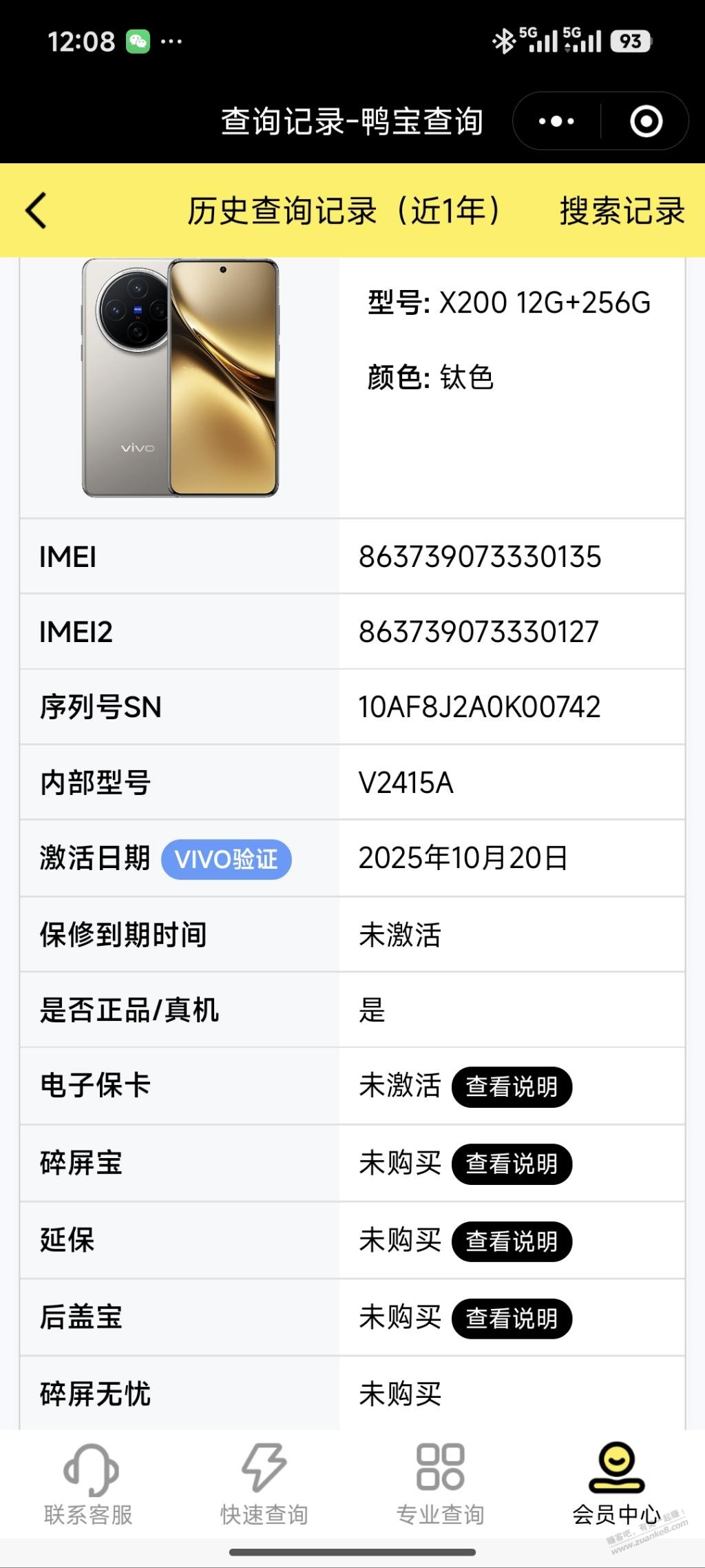This screenshot has width=705, height=1568.
Task: Open 搜索记录 in the header
Action: coord(622,211)
